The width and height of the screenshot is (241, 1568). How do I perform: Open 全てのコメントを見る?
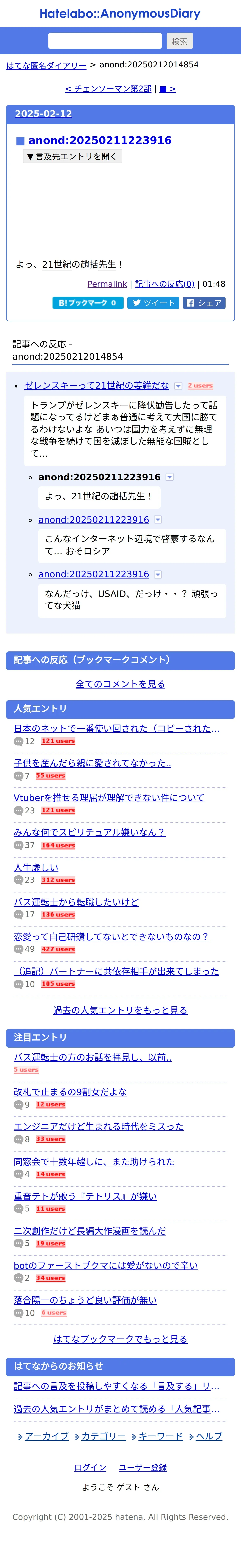pyautogui.click(x=120, y=684)
